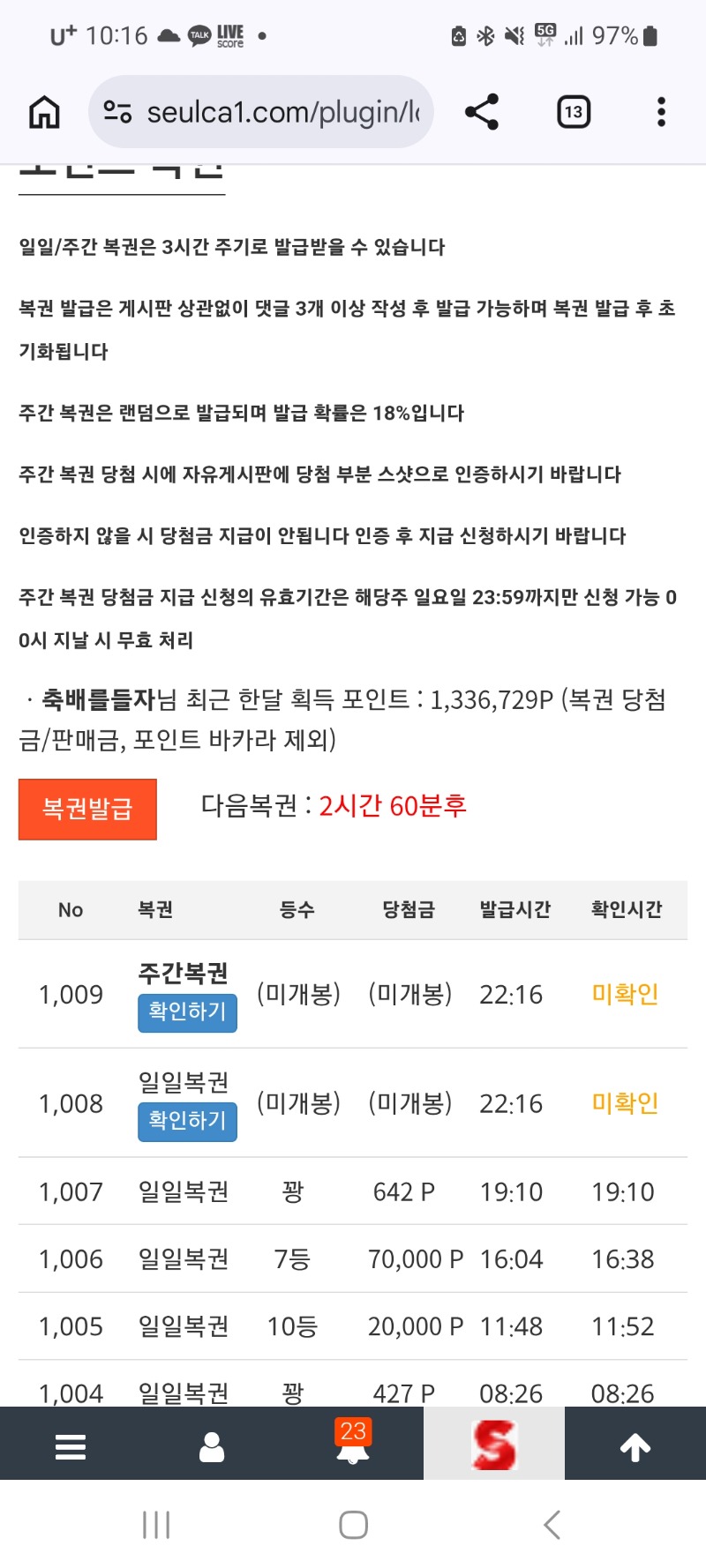Viewport: 706px width, 1568px height.
Task: Tap the red S logo button
Action: click(x=494, y=1445)
